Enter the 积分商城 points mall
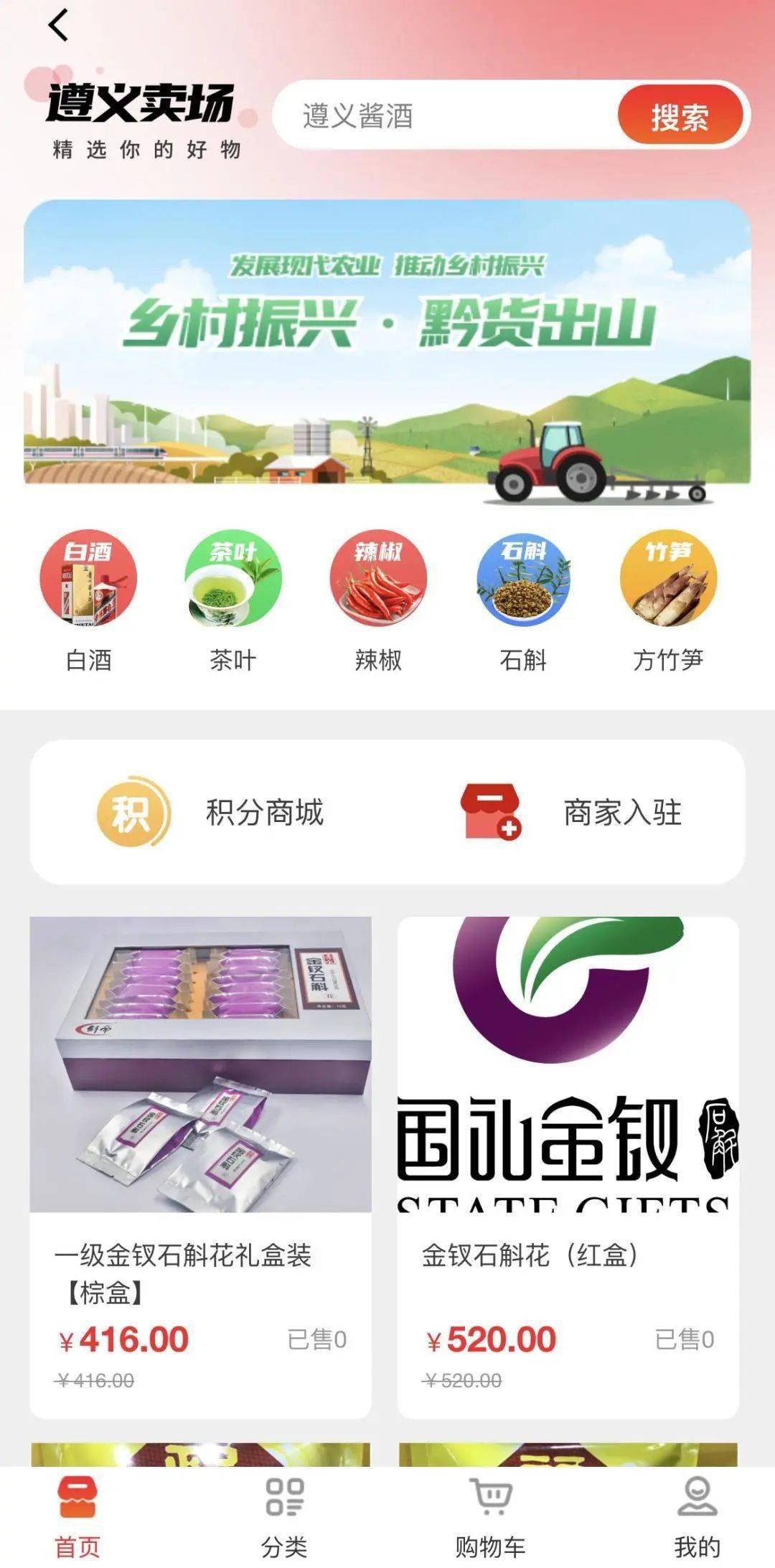 pyautogui.click(x=210, y=813)
